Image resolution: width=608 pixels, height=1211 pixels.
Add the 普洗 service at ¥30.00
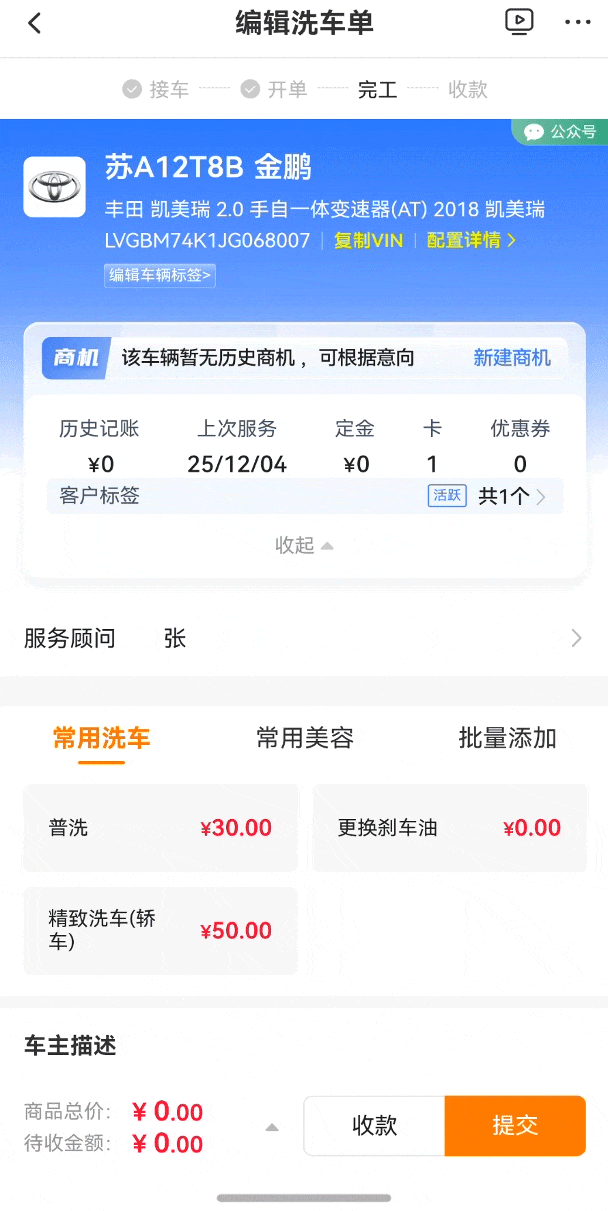[x=160, y=828]
